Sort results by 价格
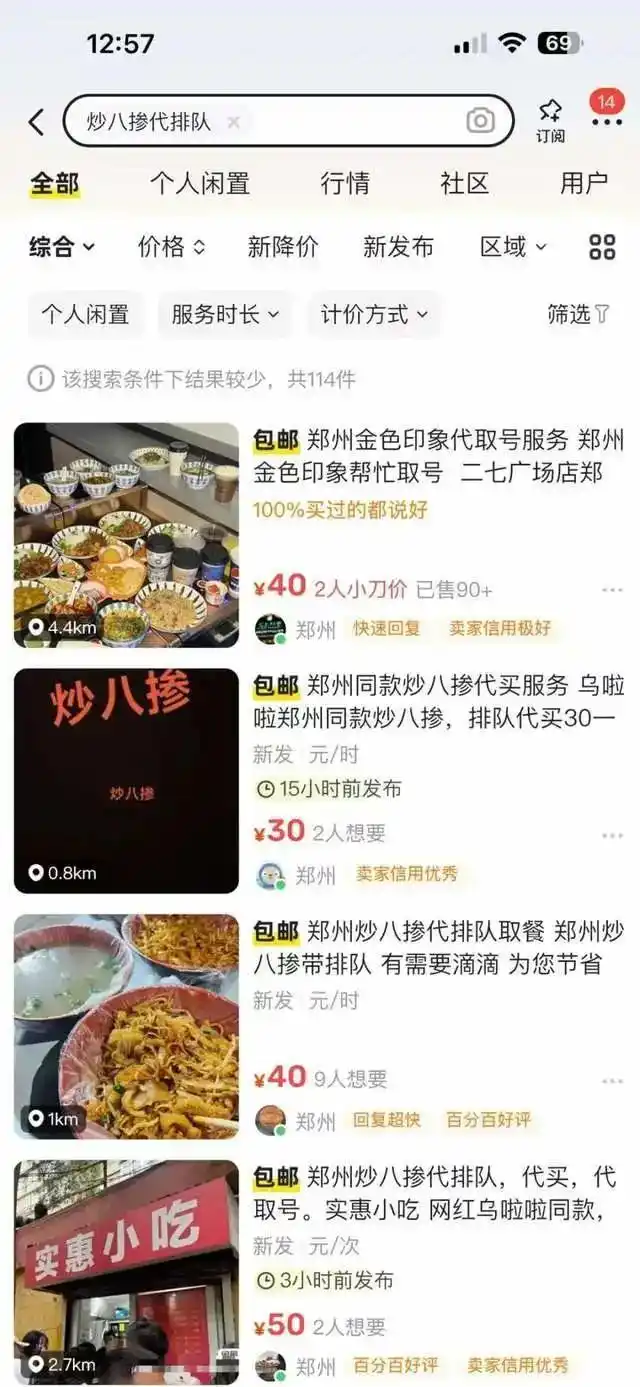The width and height of the screenshot is (640, 1387). coord(172,247)
